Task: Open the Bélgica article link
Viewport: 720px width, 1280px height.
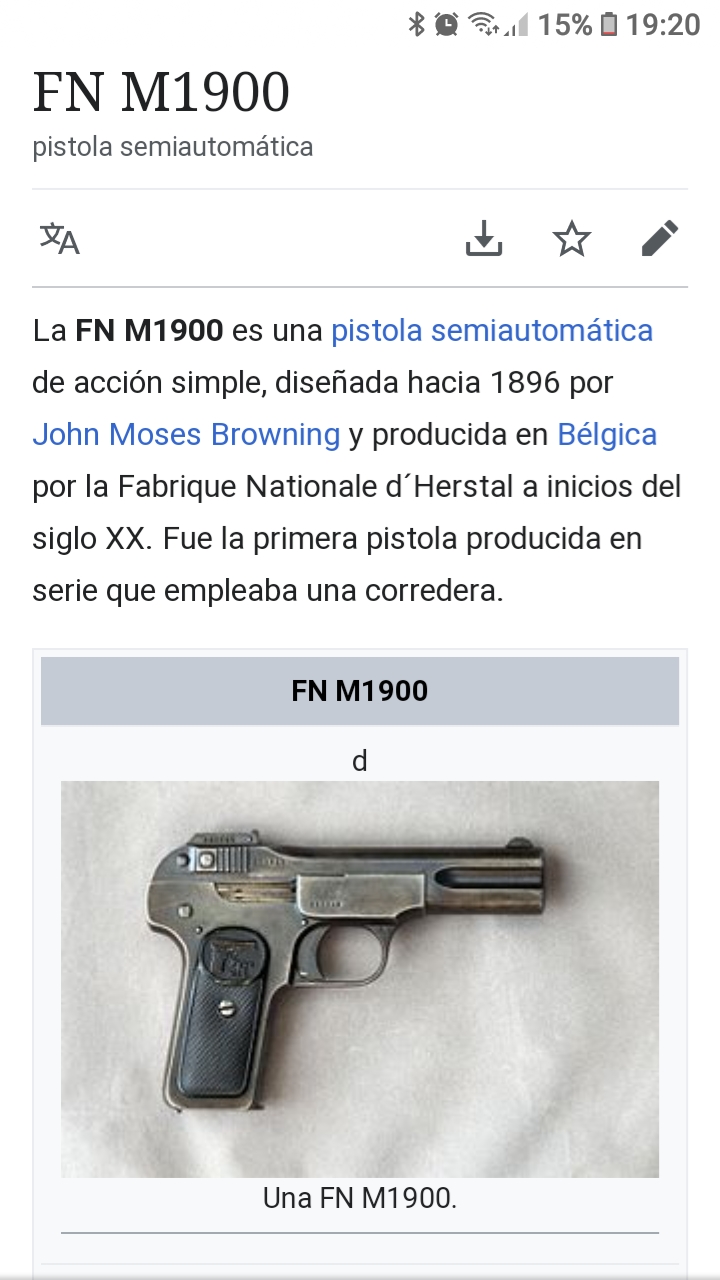Action: 607,434
